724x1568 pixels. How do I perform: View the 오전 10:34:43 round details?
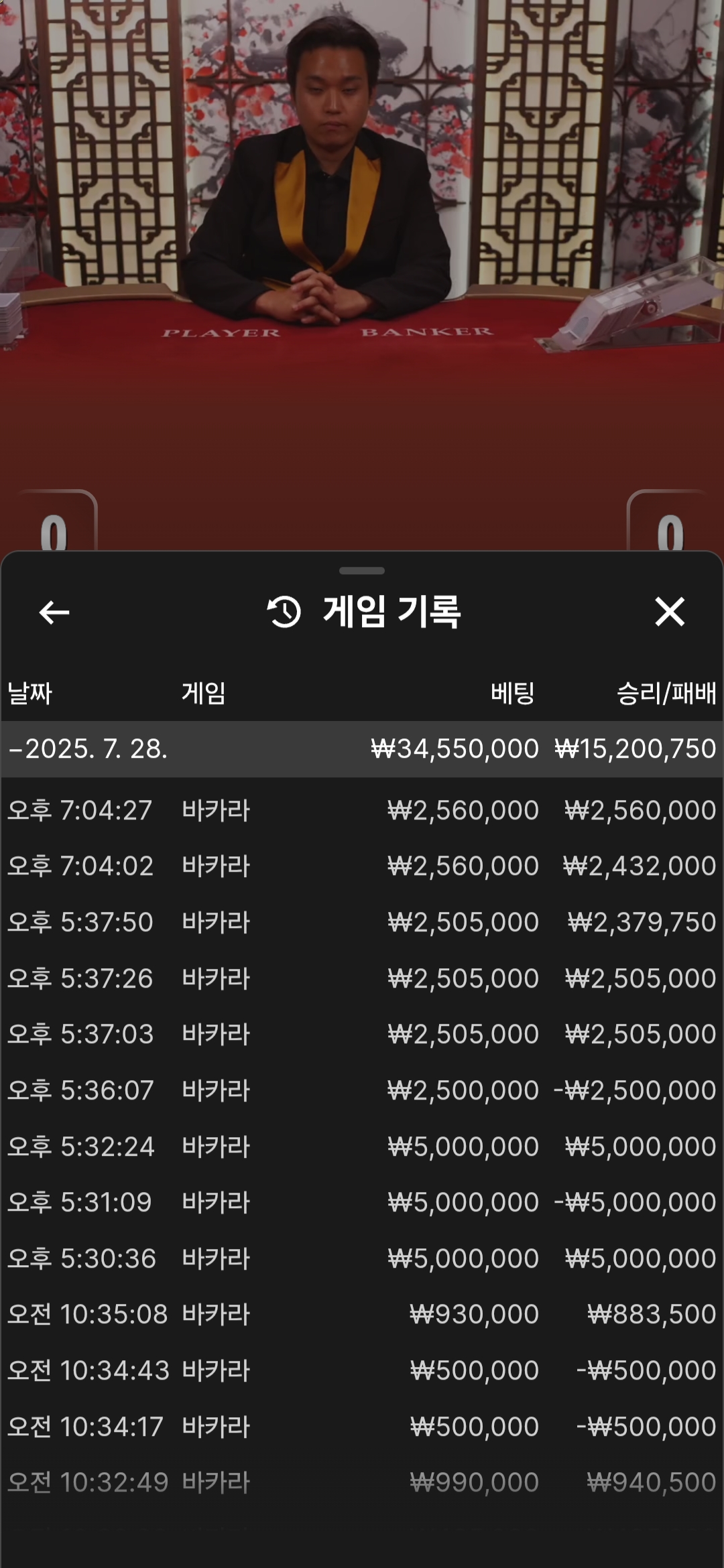click(x=362, y=1370)
